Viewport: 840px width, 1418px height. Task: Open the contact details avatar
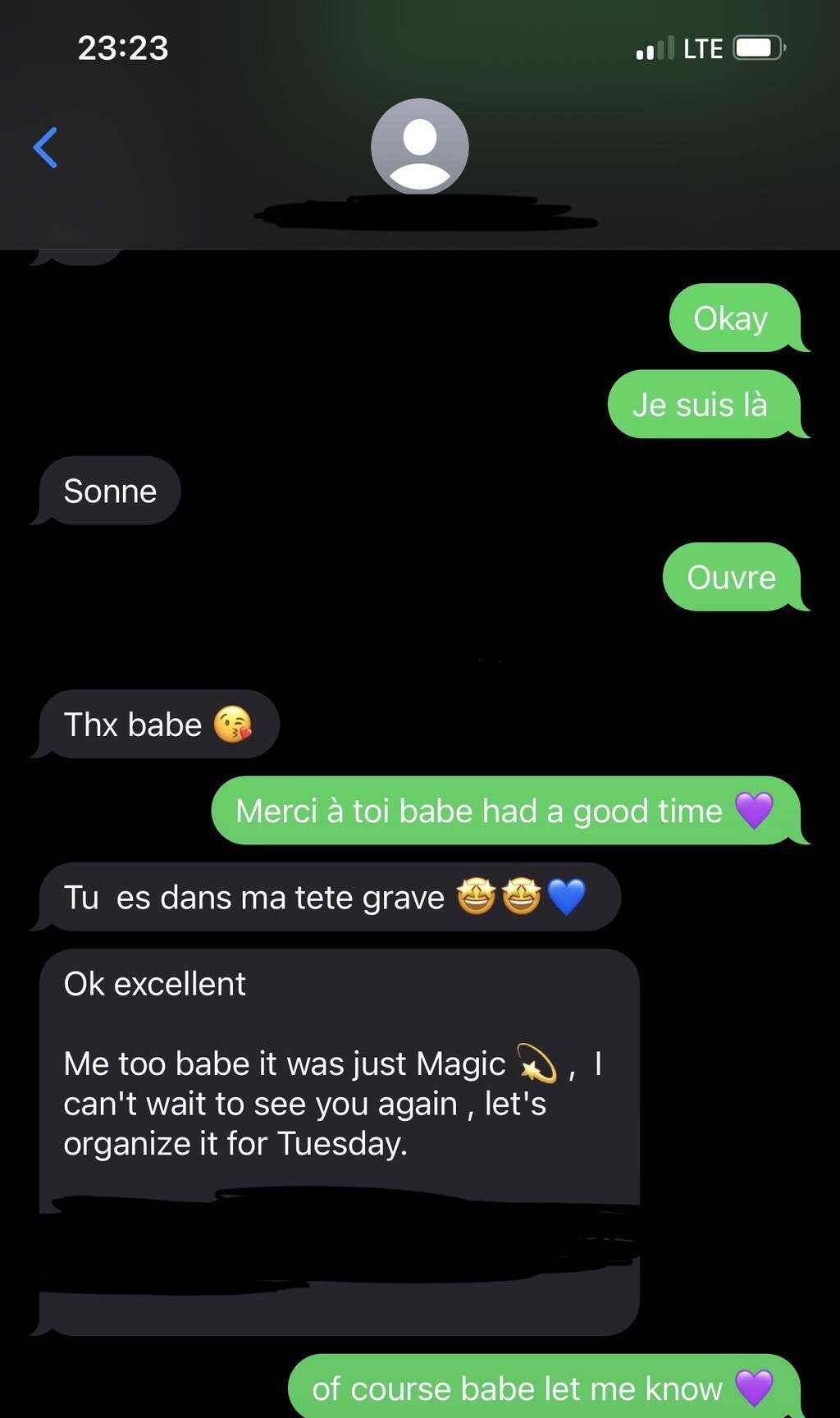click(419, 147)
